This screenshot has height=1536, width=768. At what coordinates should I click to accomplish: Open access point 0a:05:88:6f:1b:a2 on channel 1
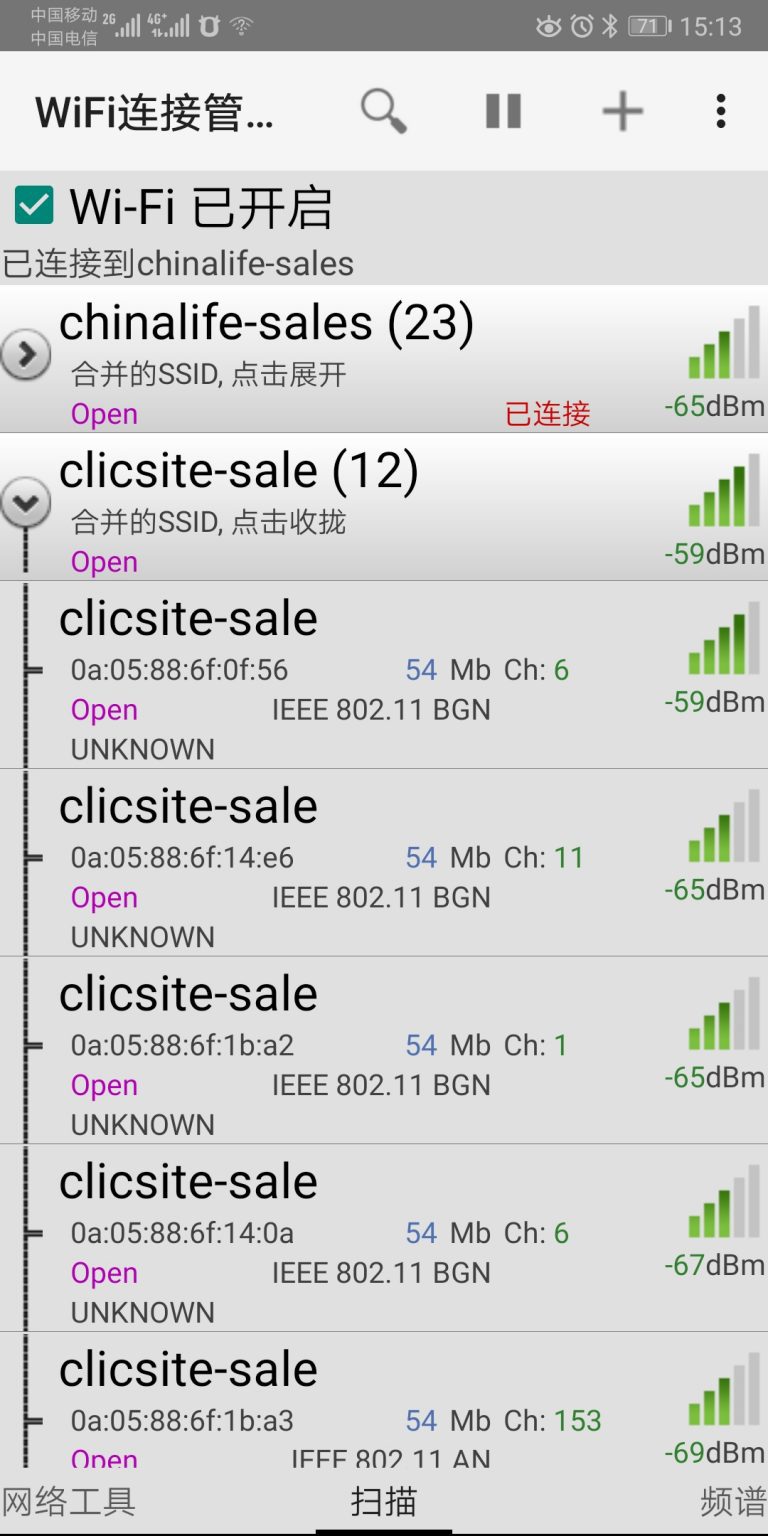point(384,1050)
